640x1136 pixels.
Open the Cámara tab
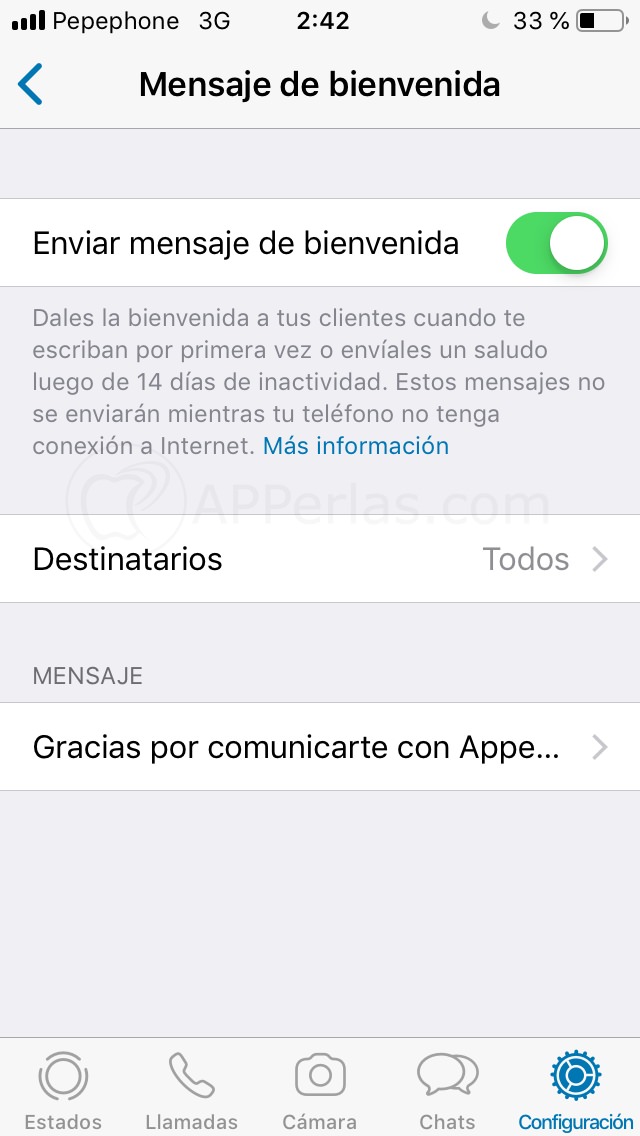click(x=320, y=1090)
